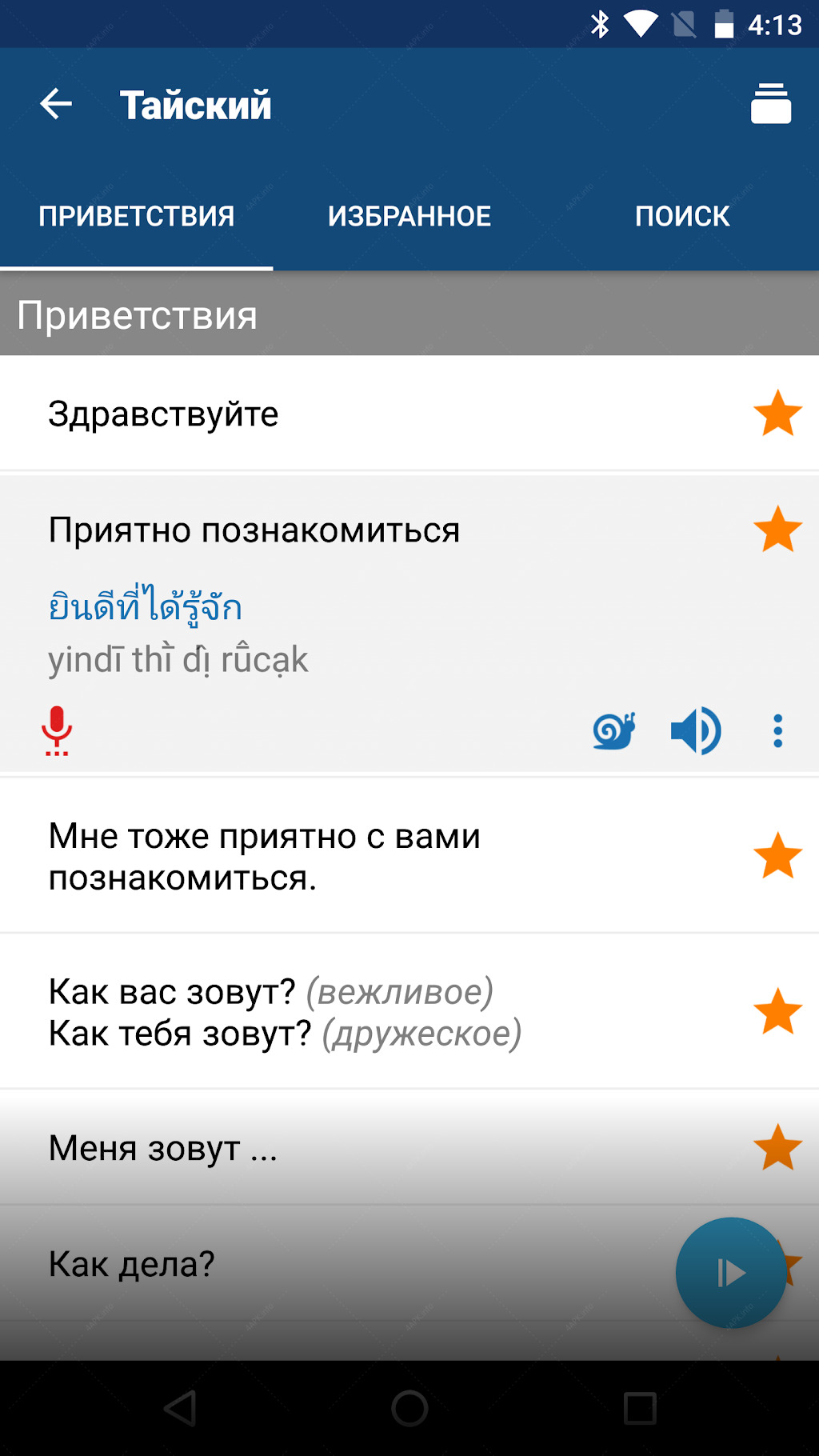Toggle favorite star for Здравствуйте
This screenshot has width=819, height=1456.
pyautogui.click(x=777, y=414)
